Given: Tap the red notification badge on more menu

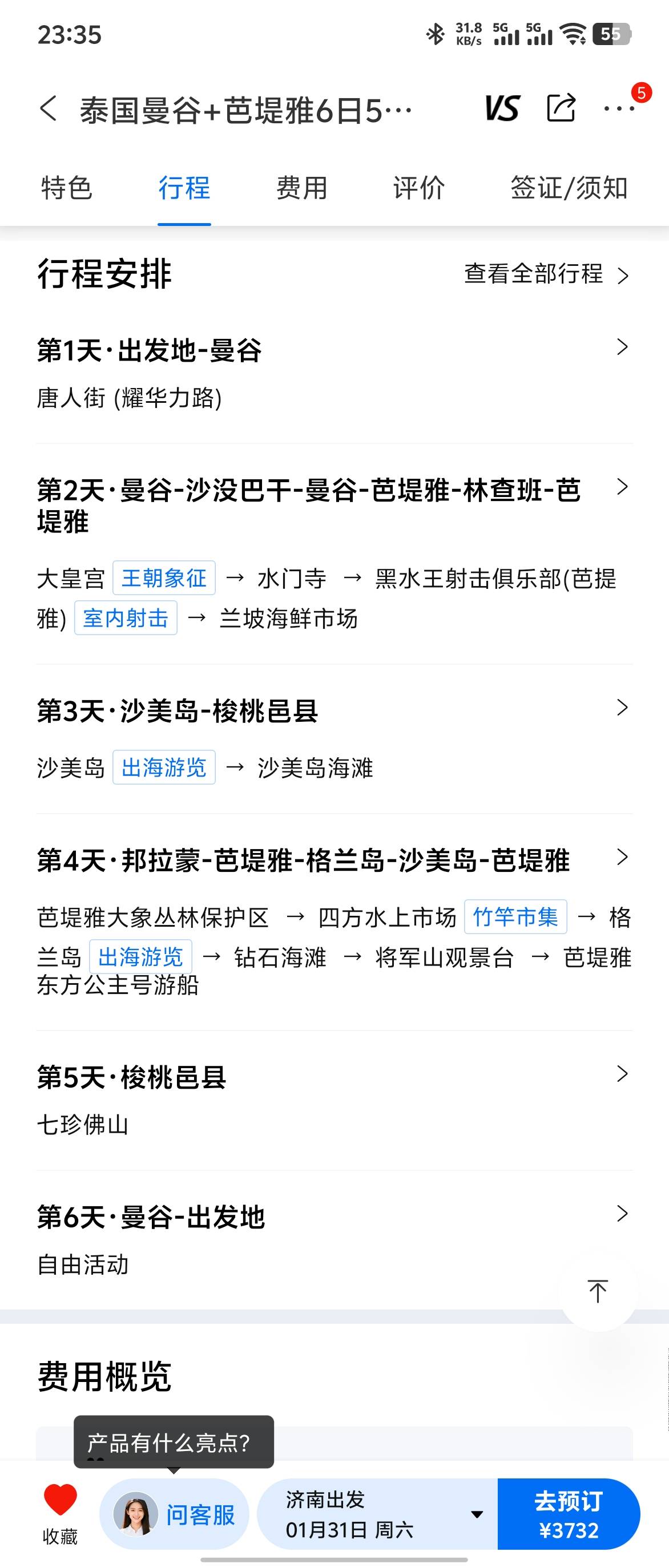Looking at the screenshot, I should click(643, 93).
